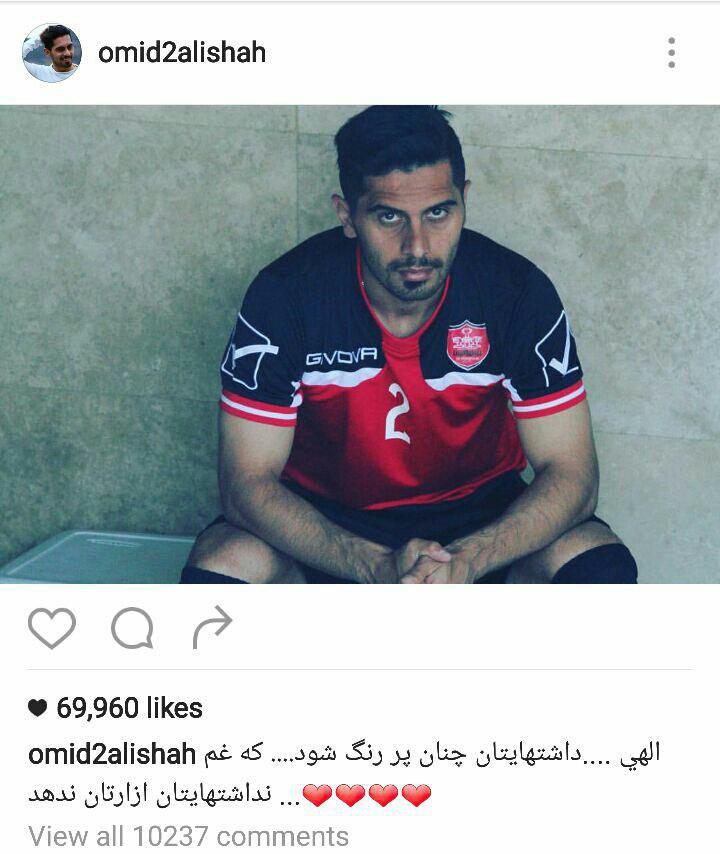This screenshot has height=854, width=720.
Task: Open omid2alishah profile from header username
Action: 182,52
